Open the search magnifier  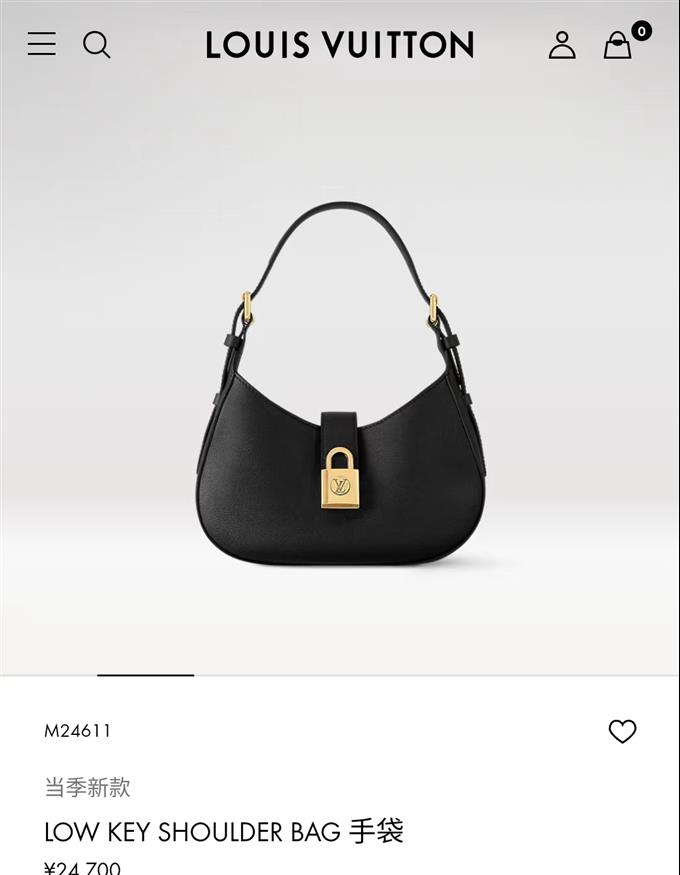pos(97,44)
